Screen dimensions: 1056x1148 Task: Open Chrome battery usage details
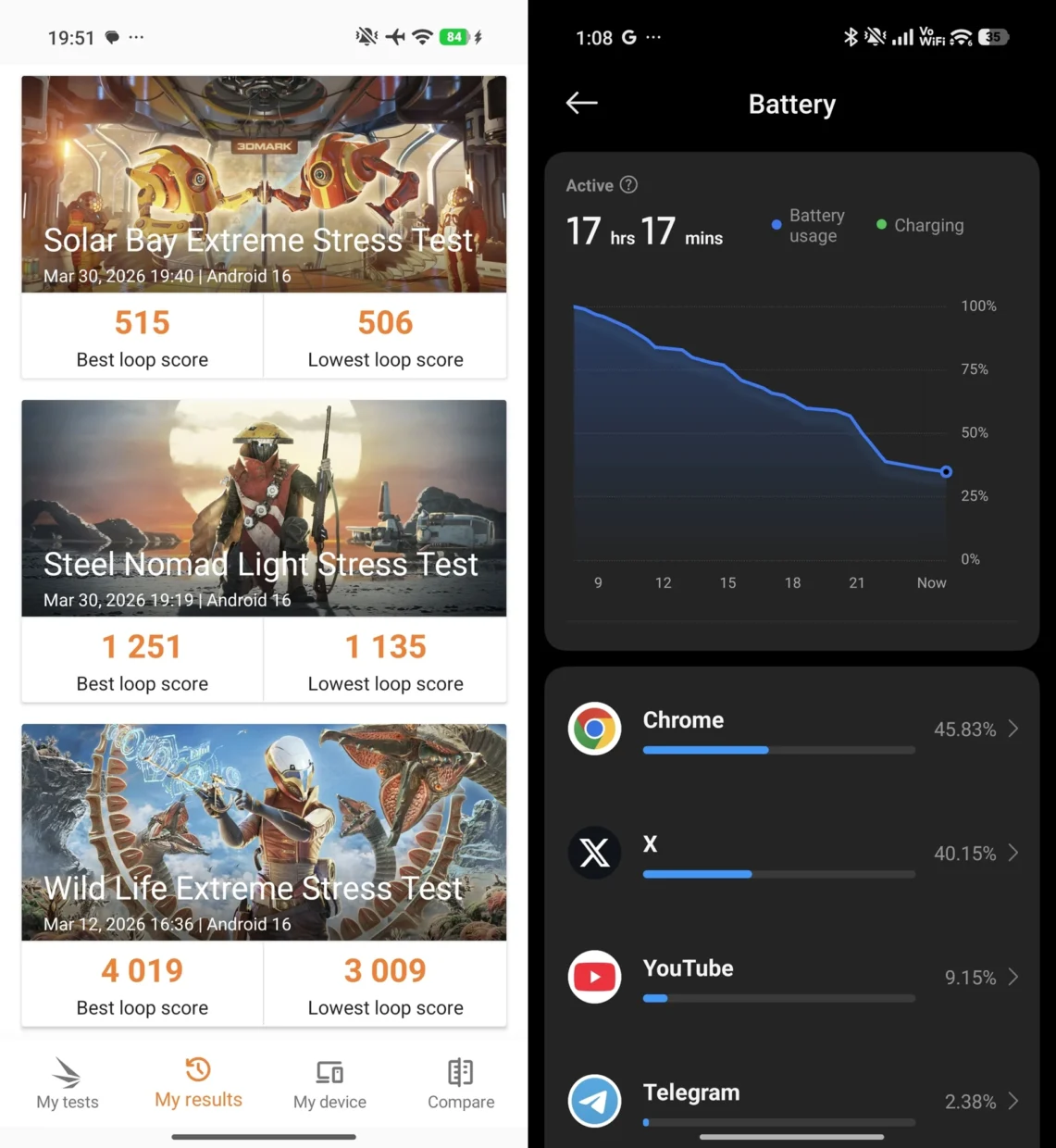tap(792, 730)
